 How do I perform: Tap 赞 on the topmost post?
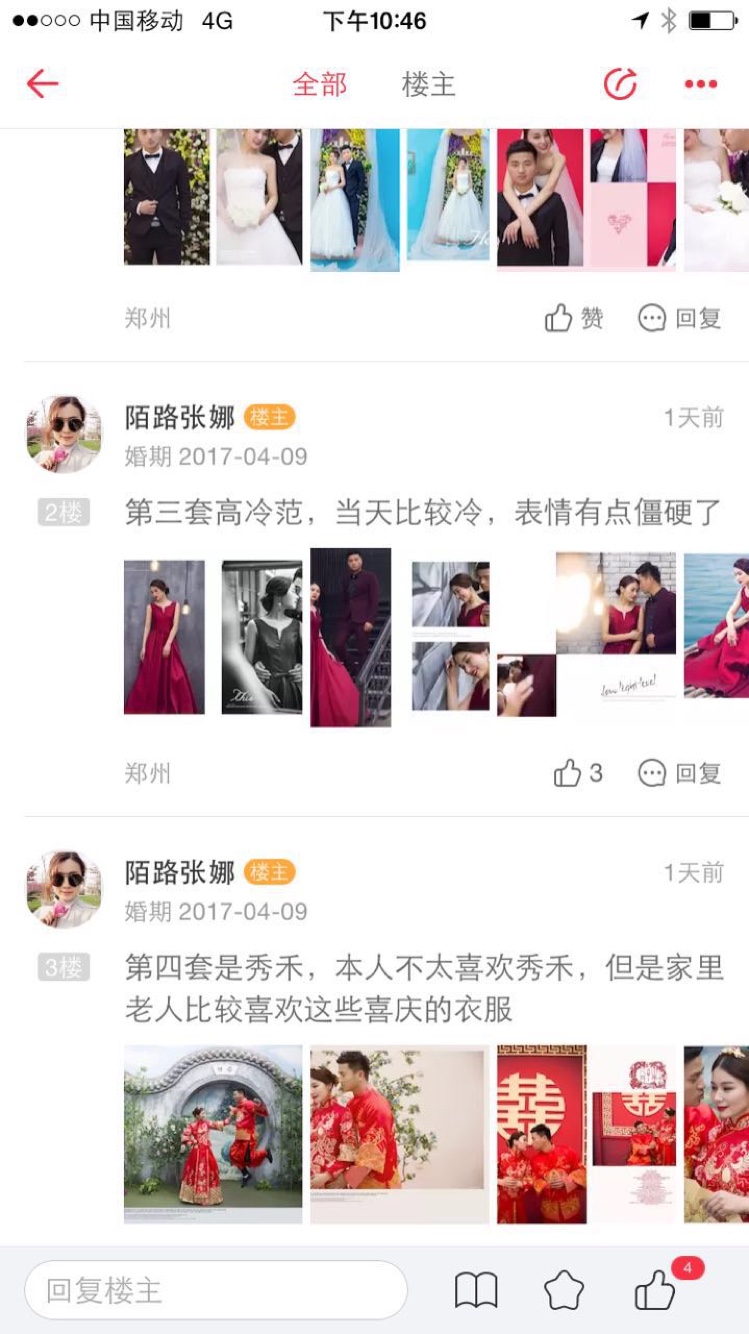click(574, 318)
